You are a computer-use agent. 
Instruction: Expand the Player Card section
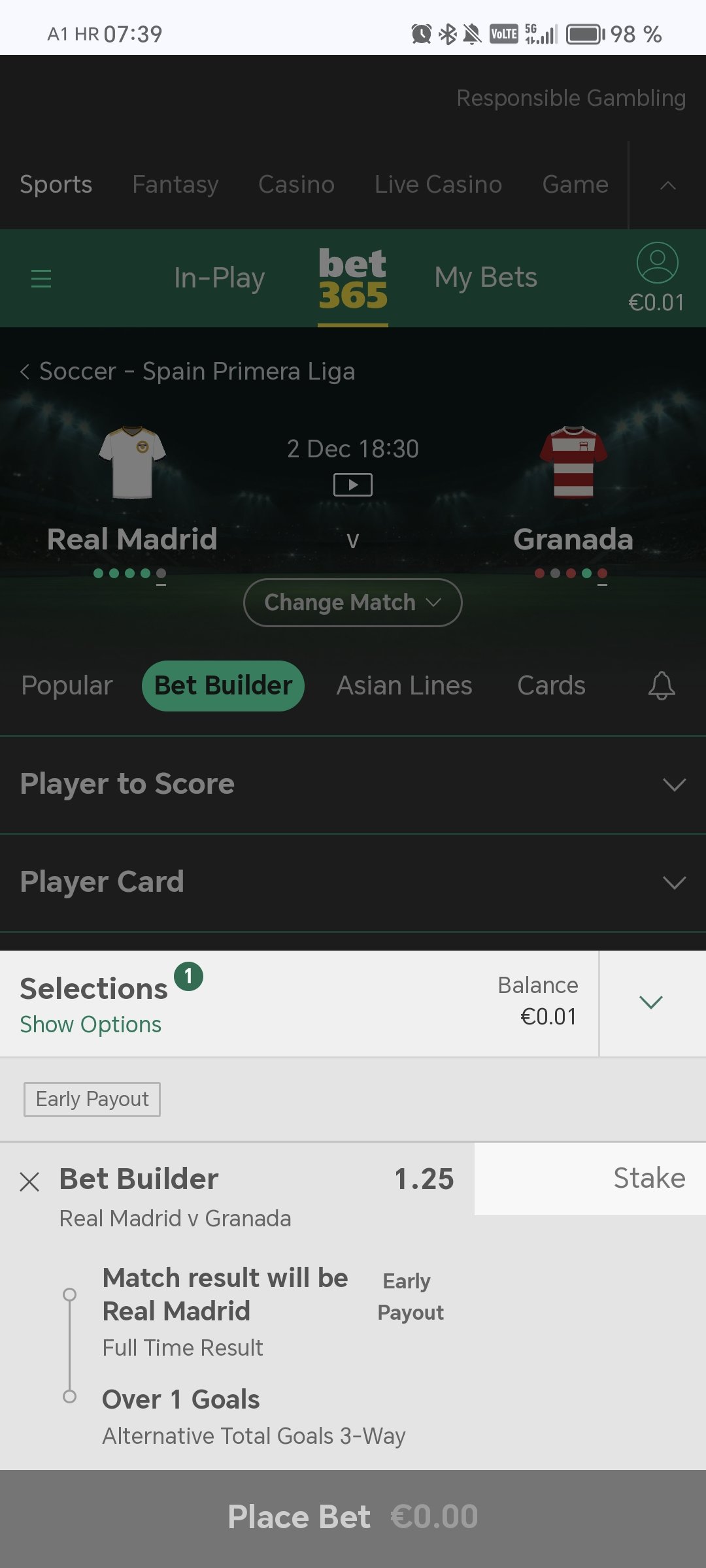pos(353,882)
